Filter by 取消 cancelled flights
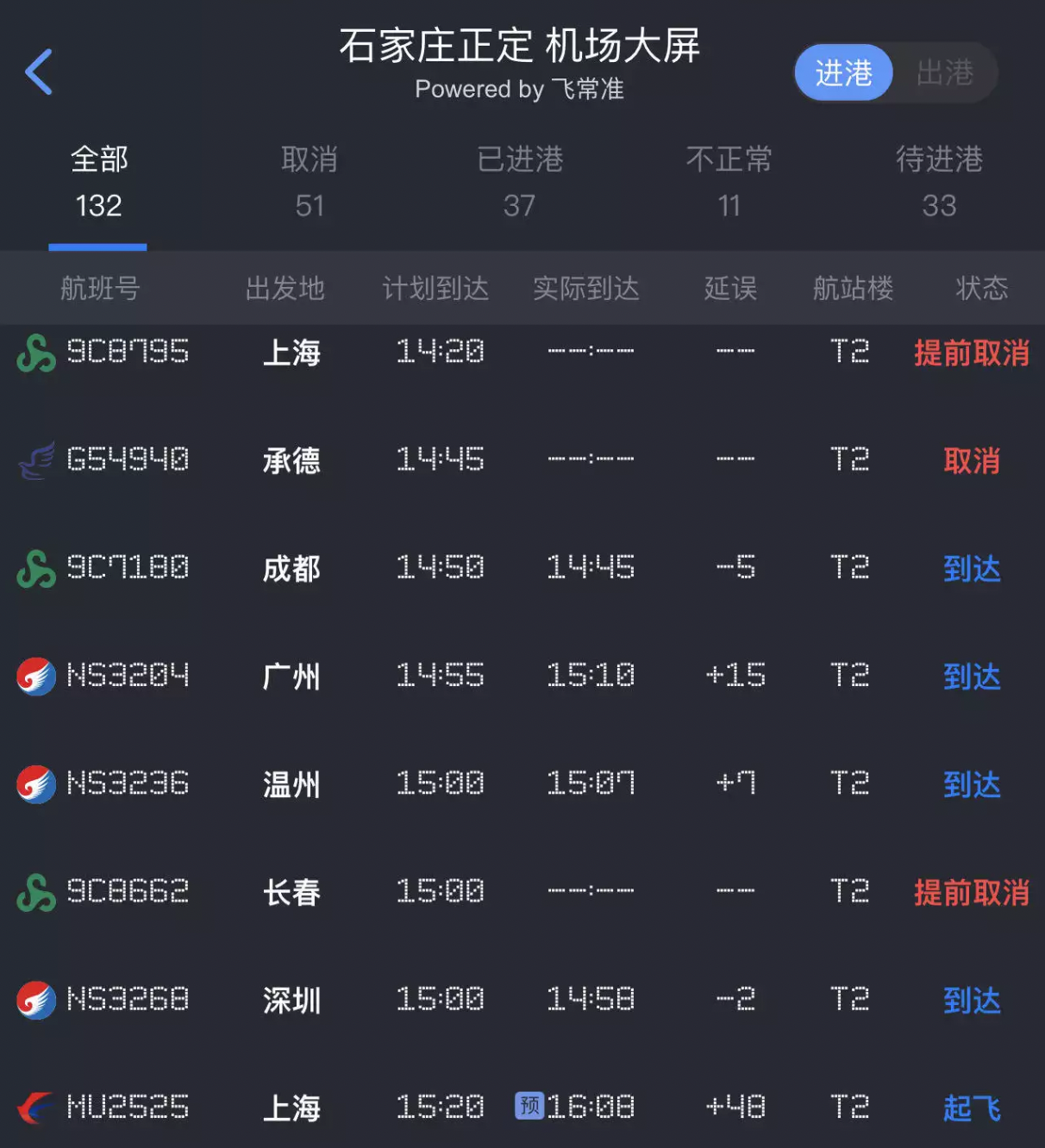 309,182
